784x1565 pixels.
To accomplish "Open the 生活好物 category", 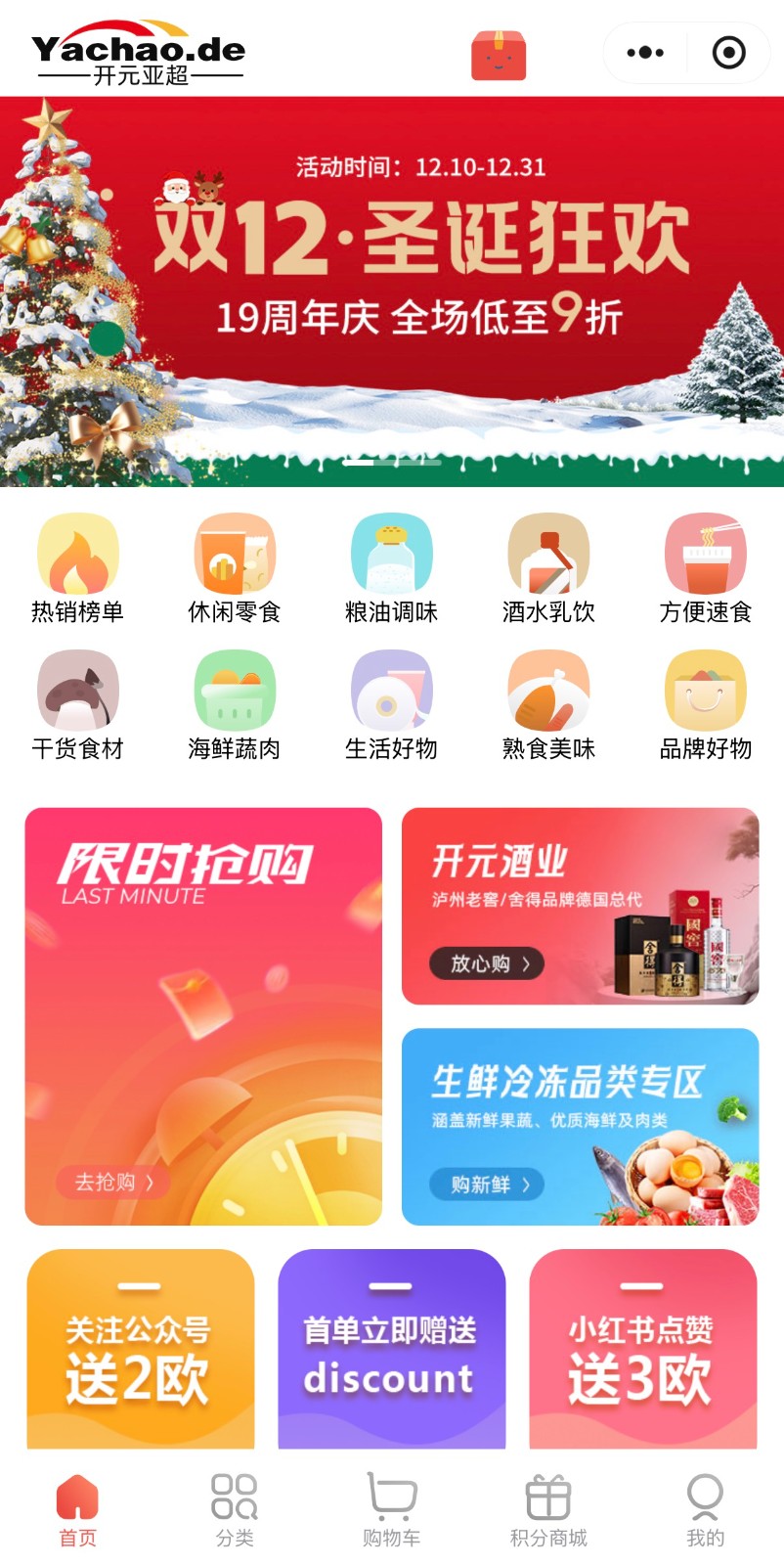I will click(x=391, y=706).
